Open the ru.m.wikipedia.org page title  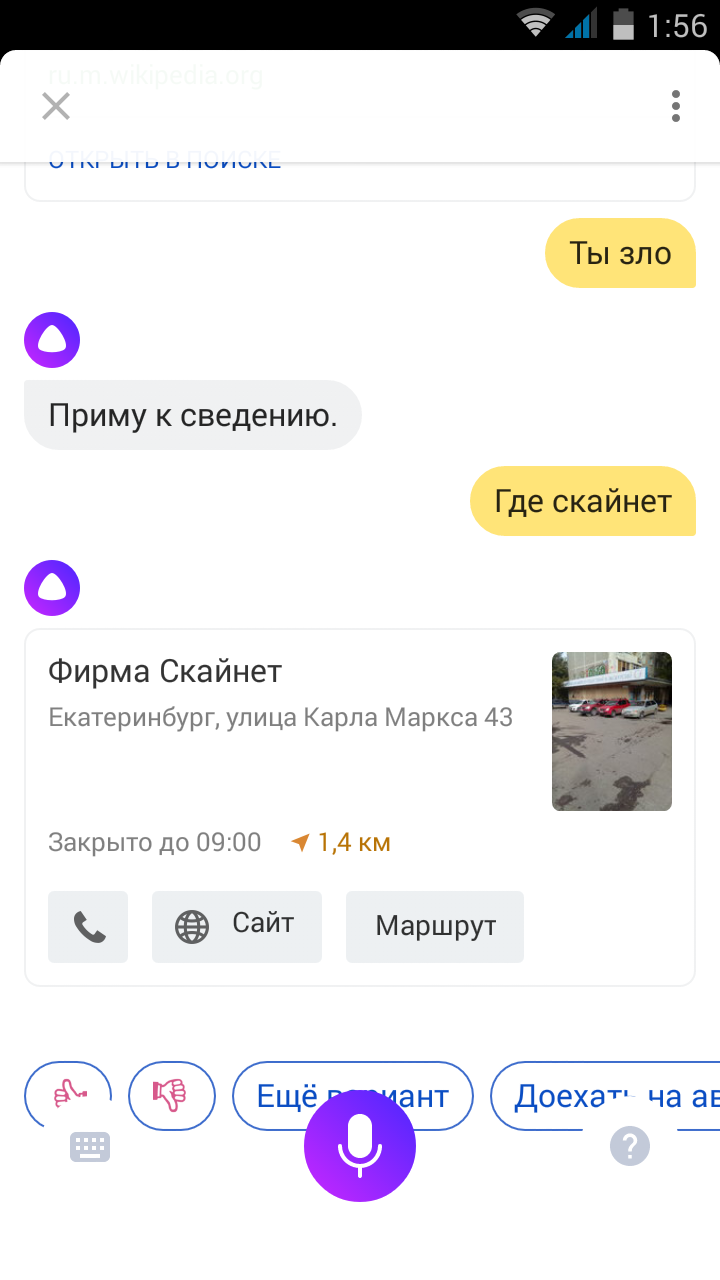coord(155,74)
